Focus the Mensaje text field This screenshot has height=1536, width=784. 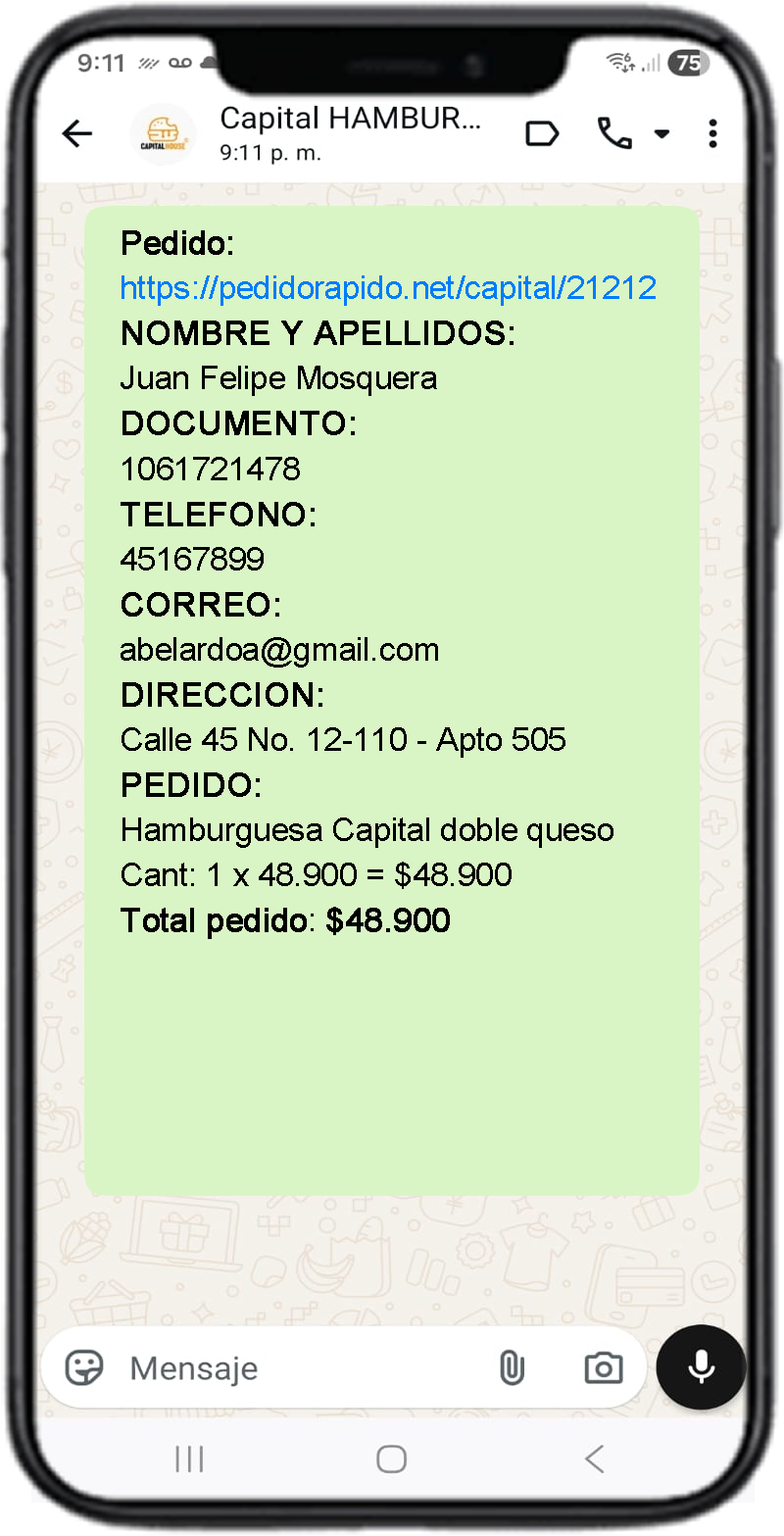(x=294, y=1368)
